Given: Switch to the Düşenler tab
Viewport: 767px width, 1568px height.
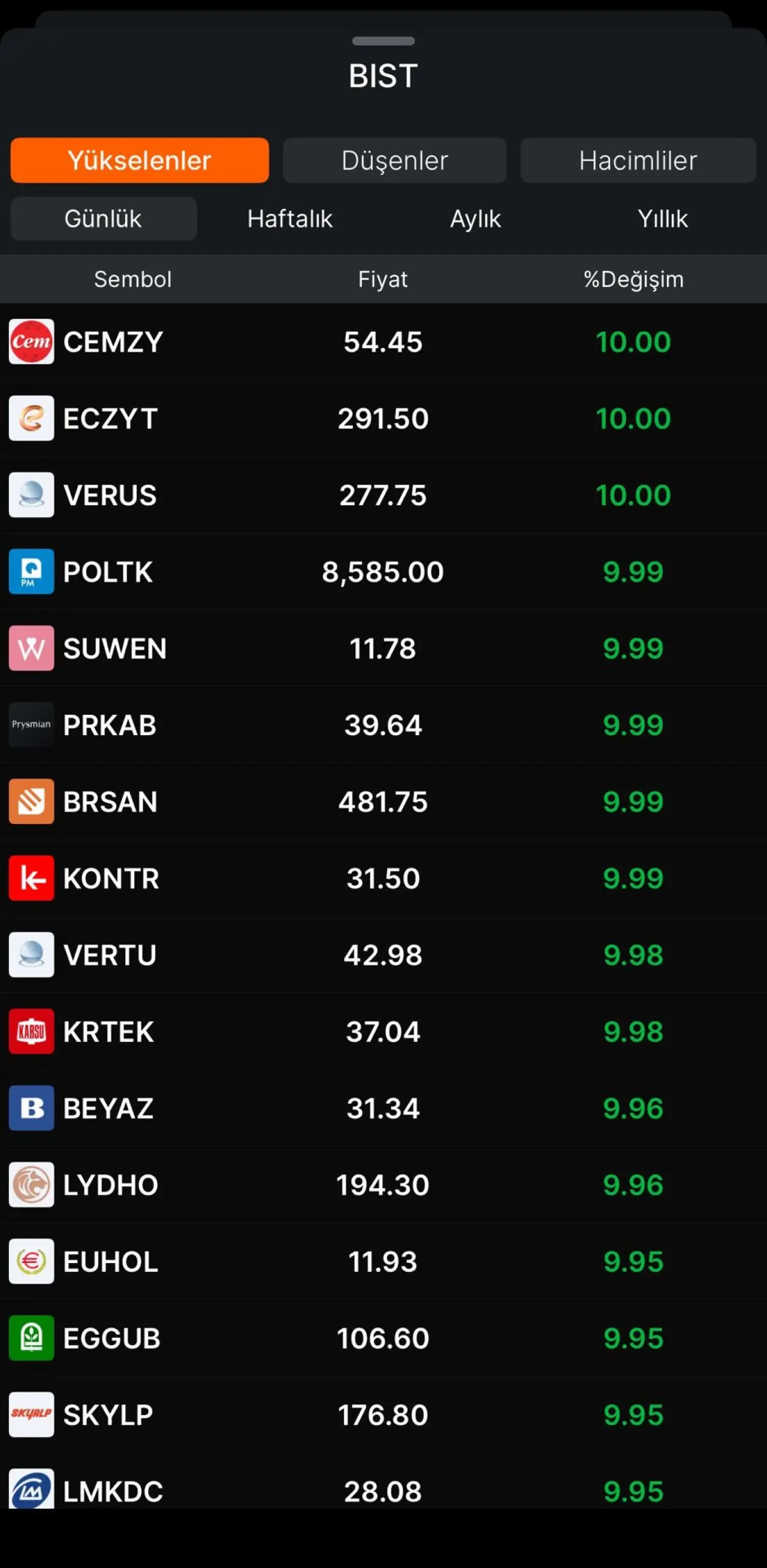Looking at the screenshot, I should point(394,161).
